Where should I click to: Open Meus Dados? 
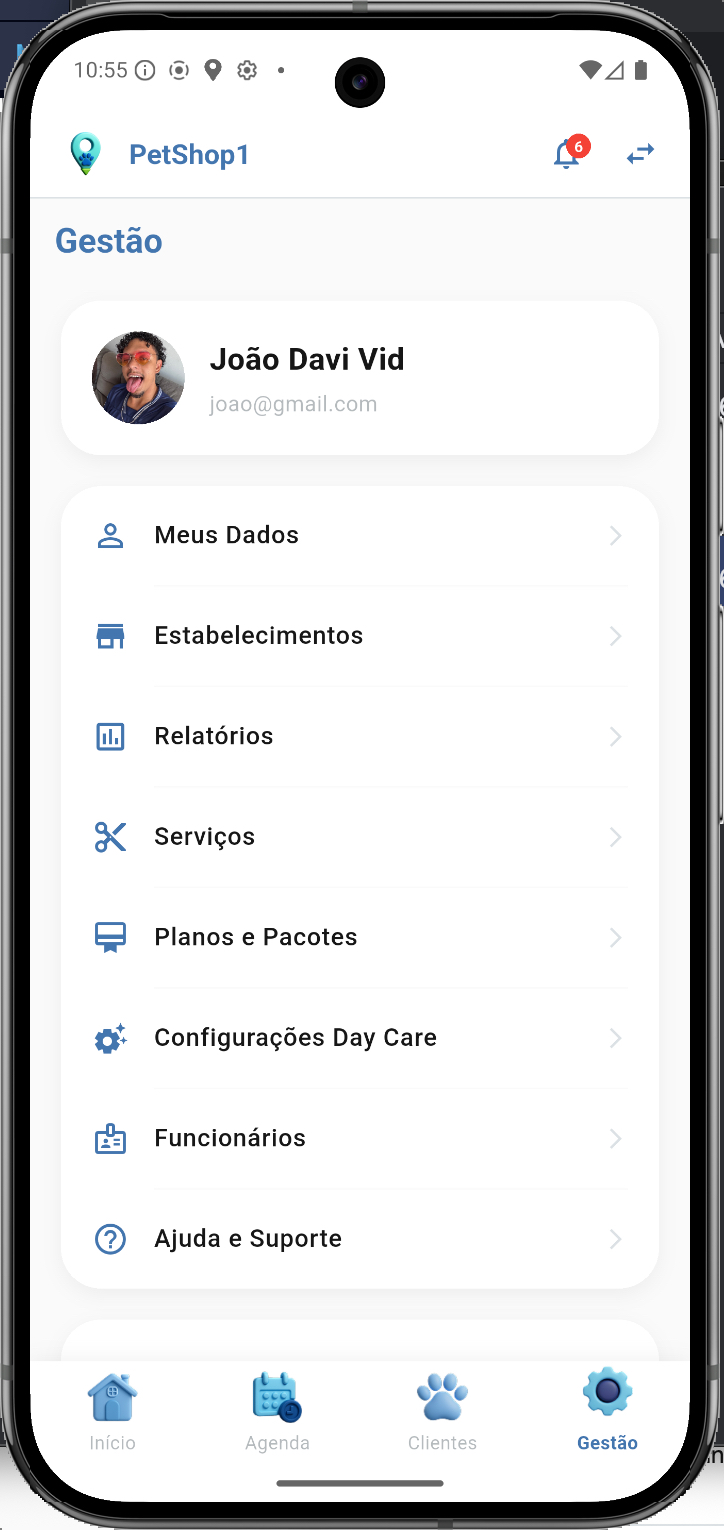pos(359,536)
